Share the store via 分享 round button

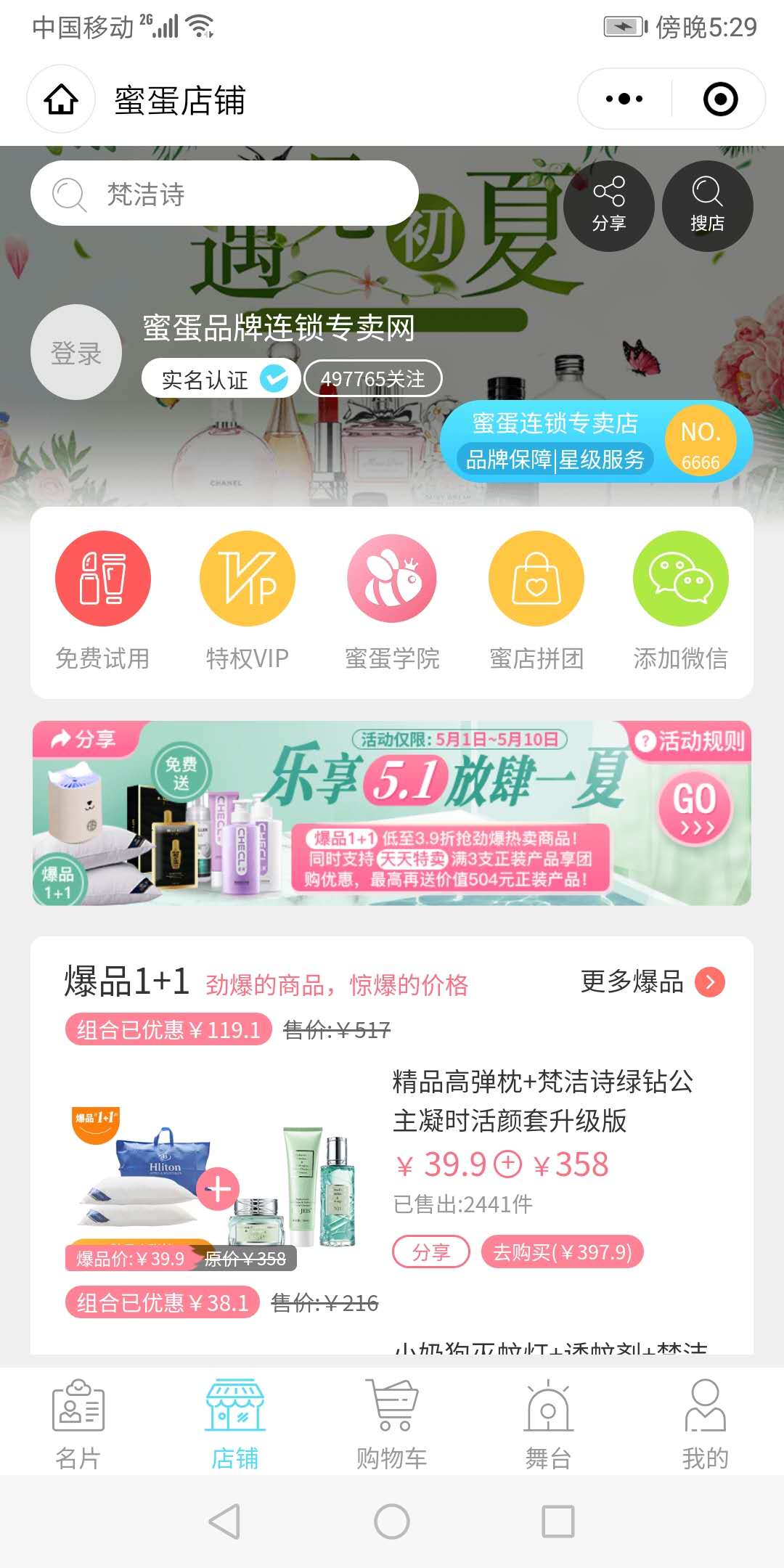(x=608, y=206)
